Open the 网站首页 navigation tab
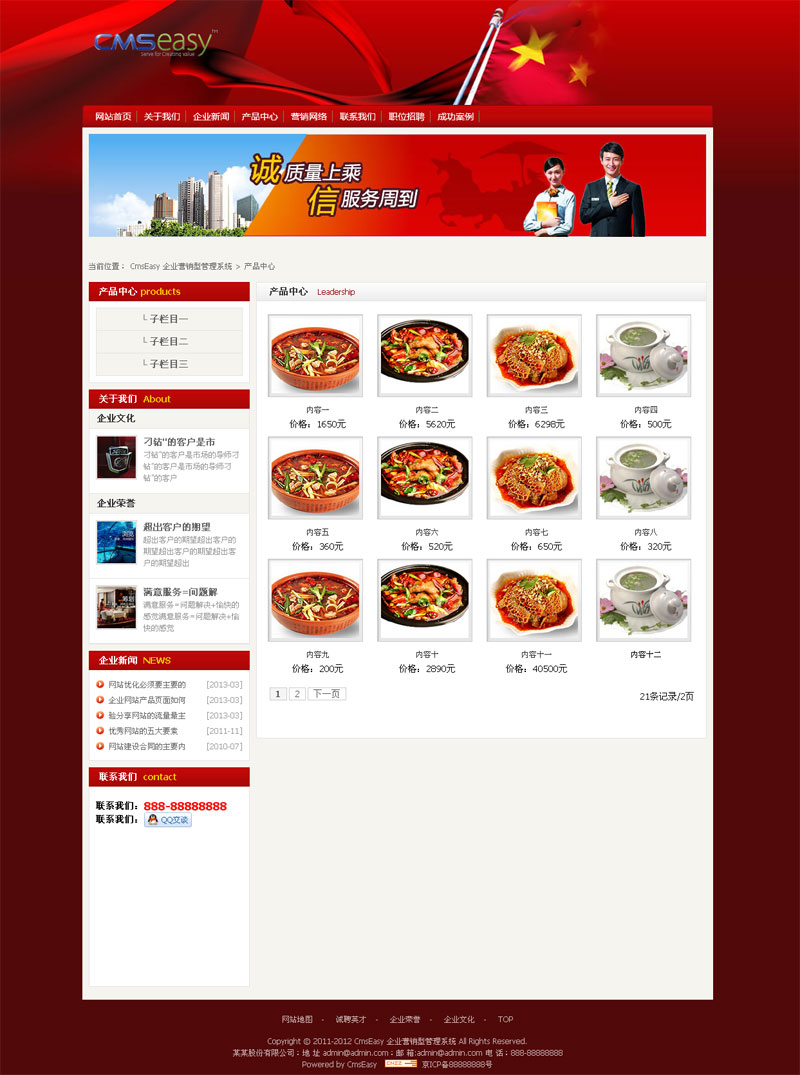Viewport: 800px width, 1075px height. click(113, 117)
